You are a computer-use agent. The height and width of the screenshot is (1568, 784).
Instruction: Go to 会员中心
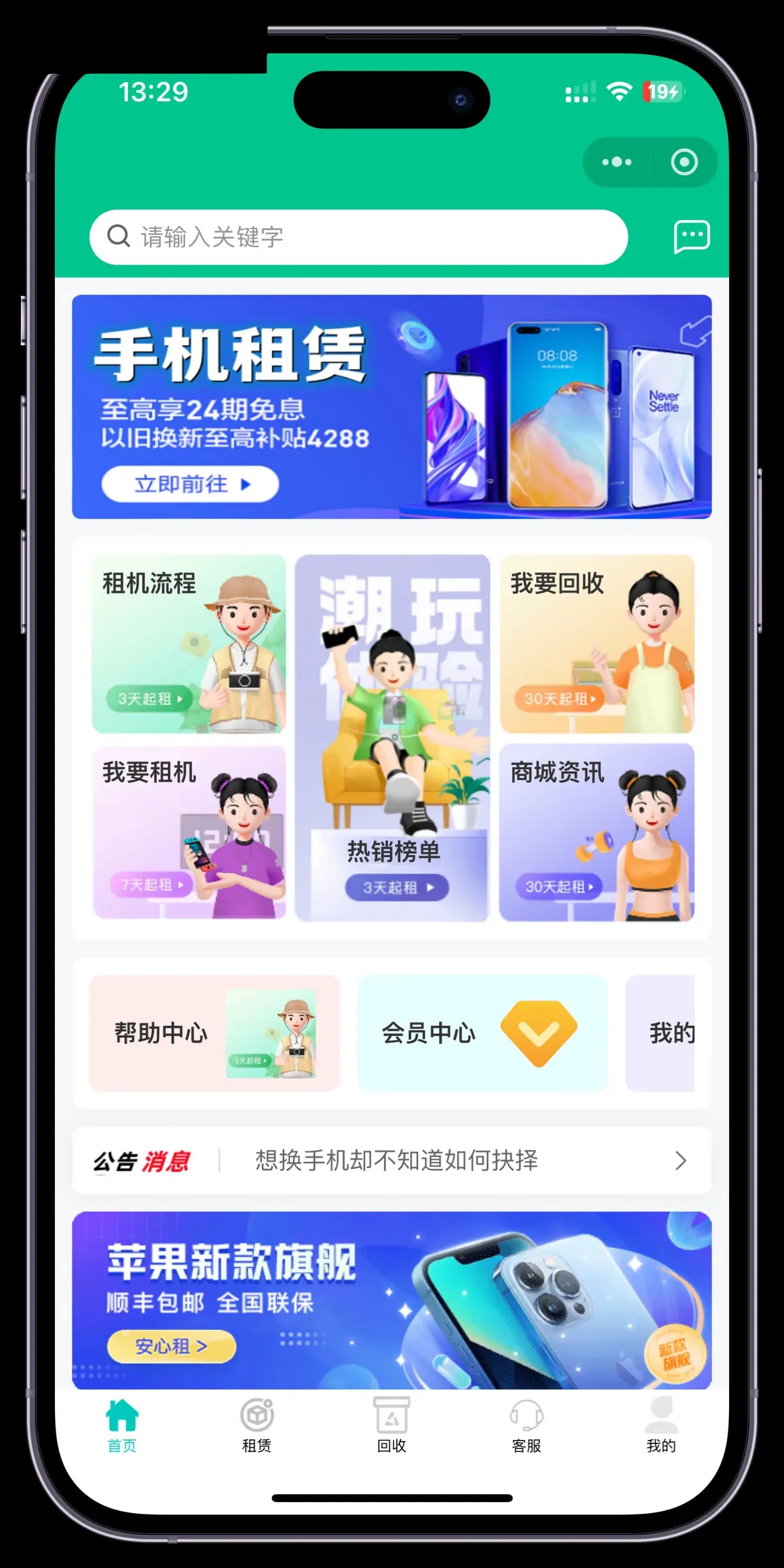(x=482, y=1033)
